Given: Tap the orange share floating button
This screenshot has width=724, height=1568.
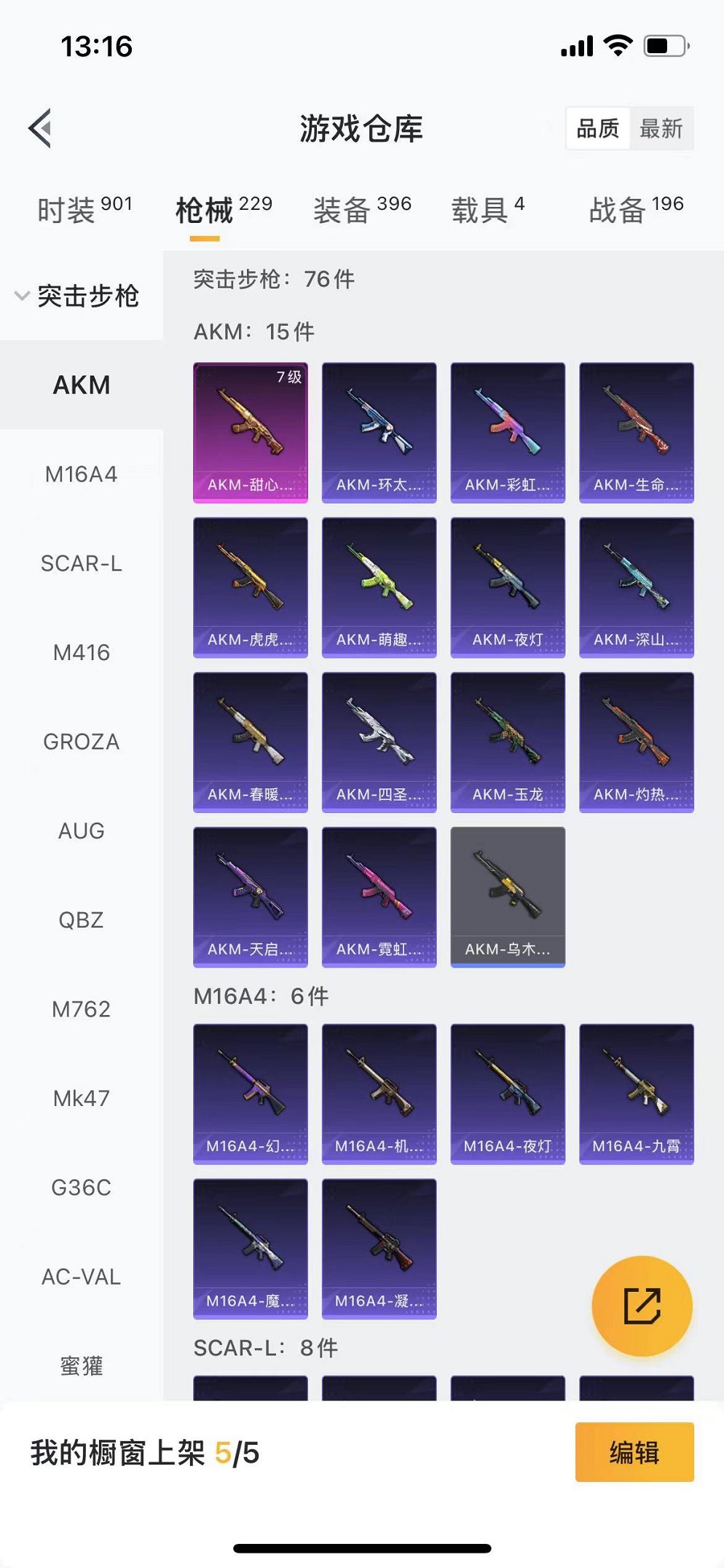Looking at the screenshot, I should [x=642, y=1306].
